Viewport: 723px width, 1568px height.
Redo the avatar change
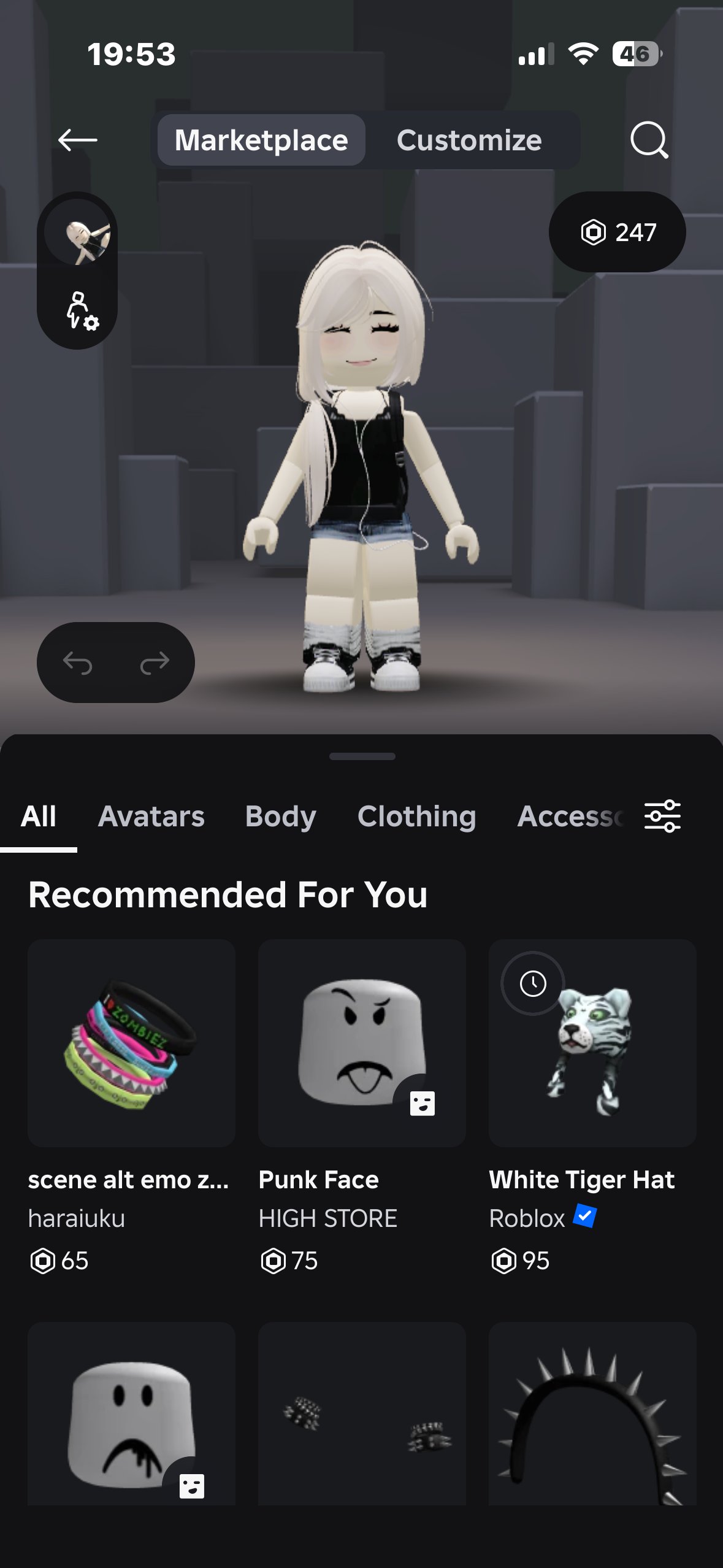154,663
